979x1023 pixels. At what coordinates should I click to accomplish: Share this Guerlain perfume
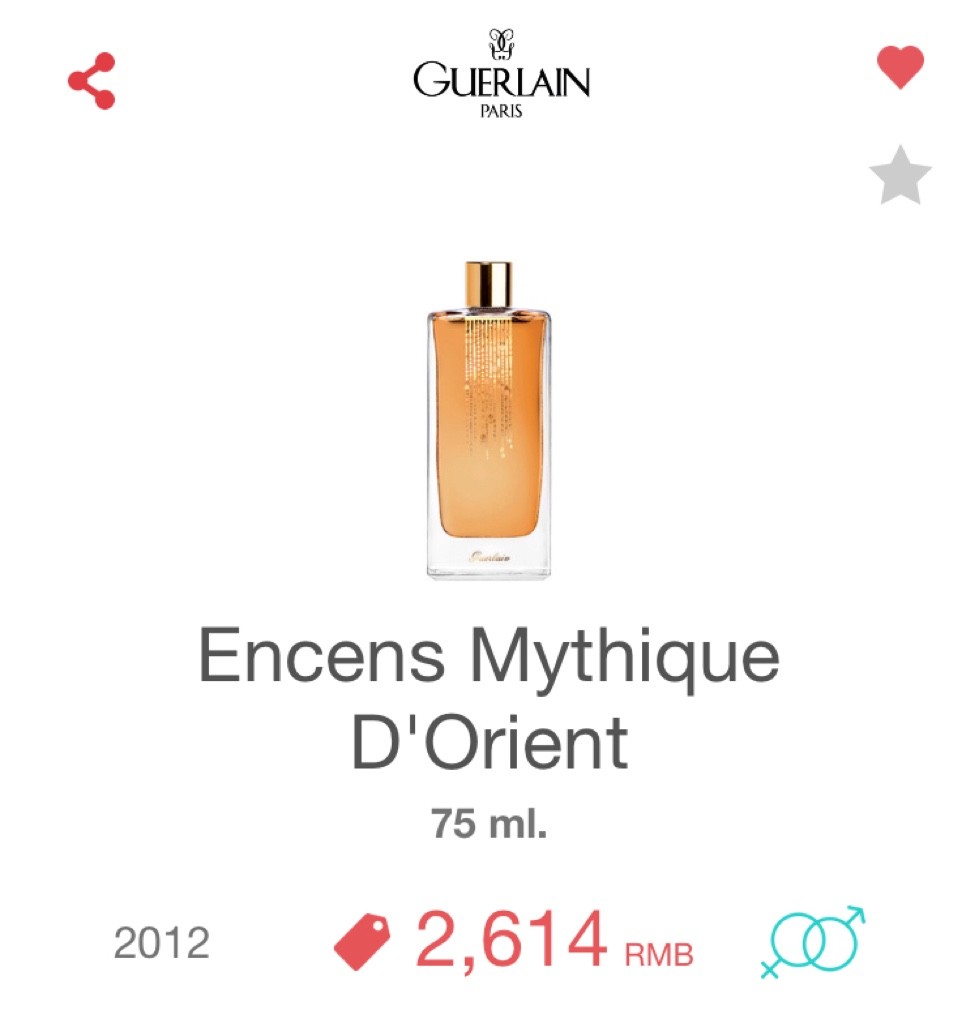pyautogui.click(x=92, y=81)
